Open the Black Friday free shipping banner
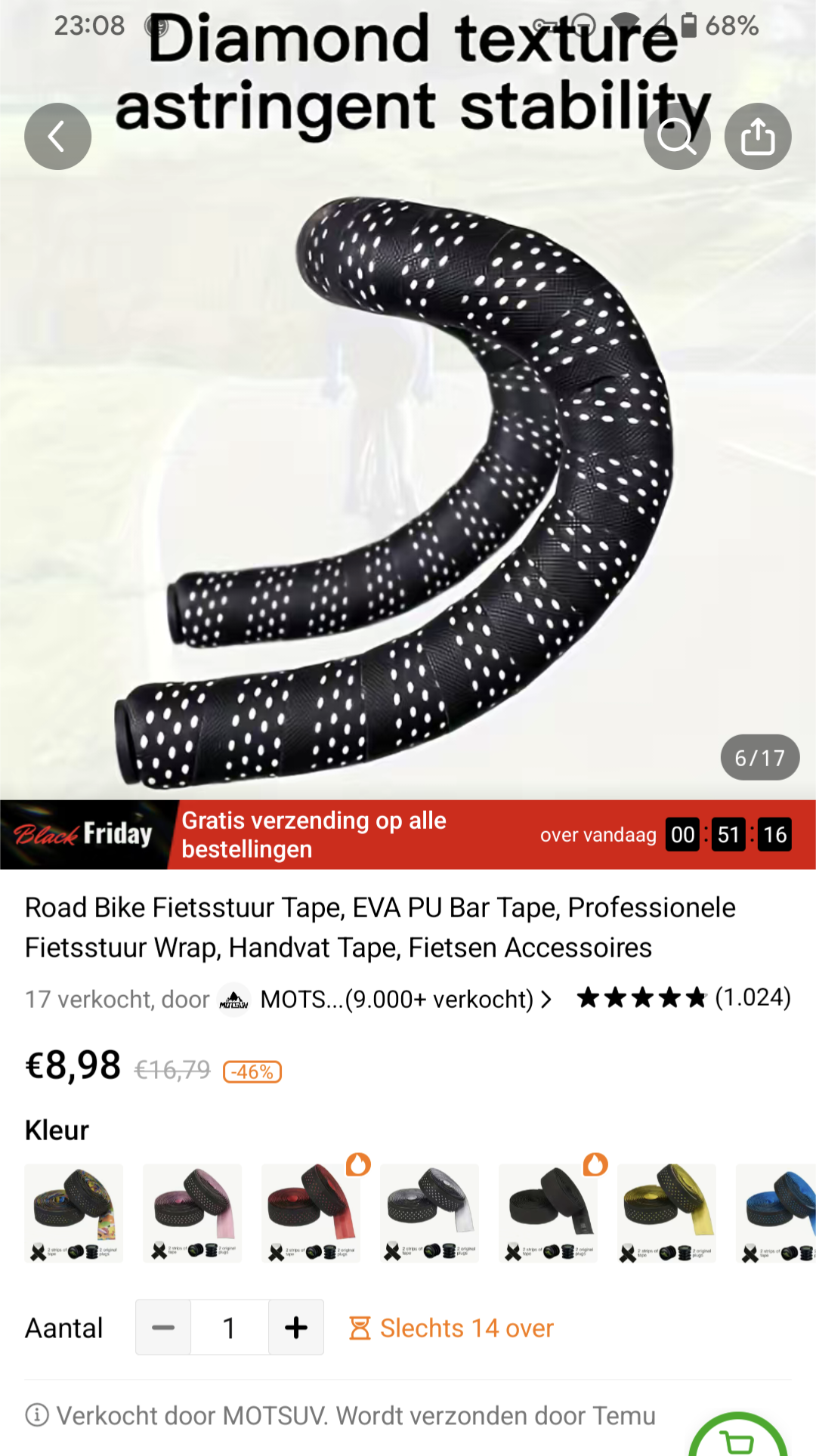The image size is (816, 1456). 408,834
